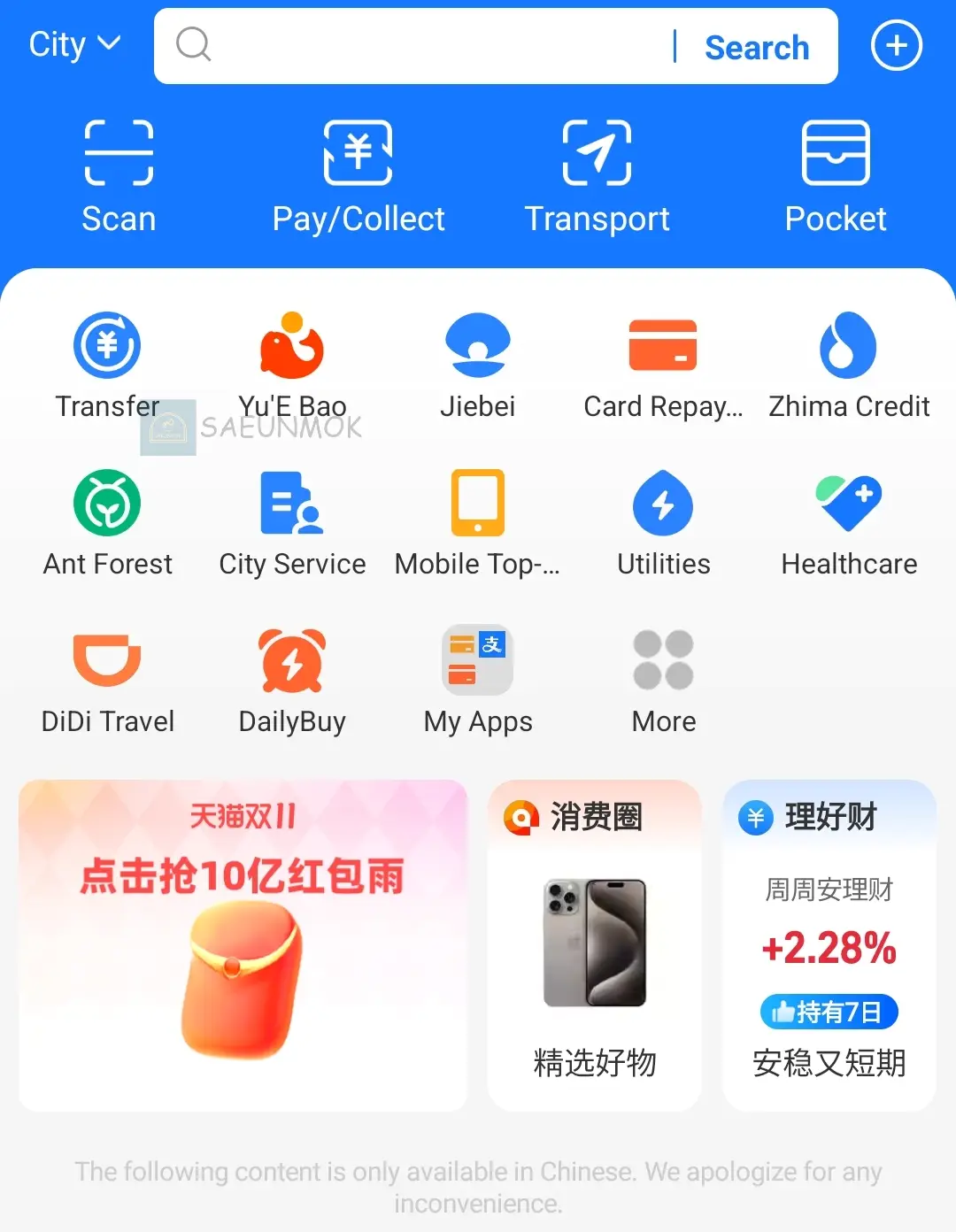Image resolution: width=956 pixels, height=1232 pixels.
Task: Open the Transfer money feature
Action: pyautogui.click(x=106, y=363)
